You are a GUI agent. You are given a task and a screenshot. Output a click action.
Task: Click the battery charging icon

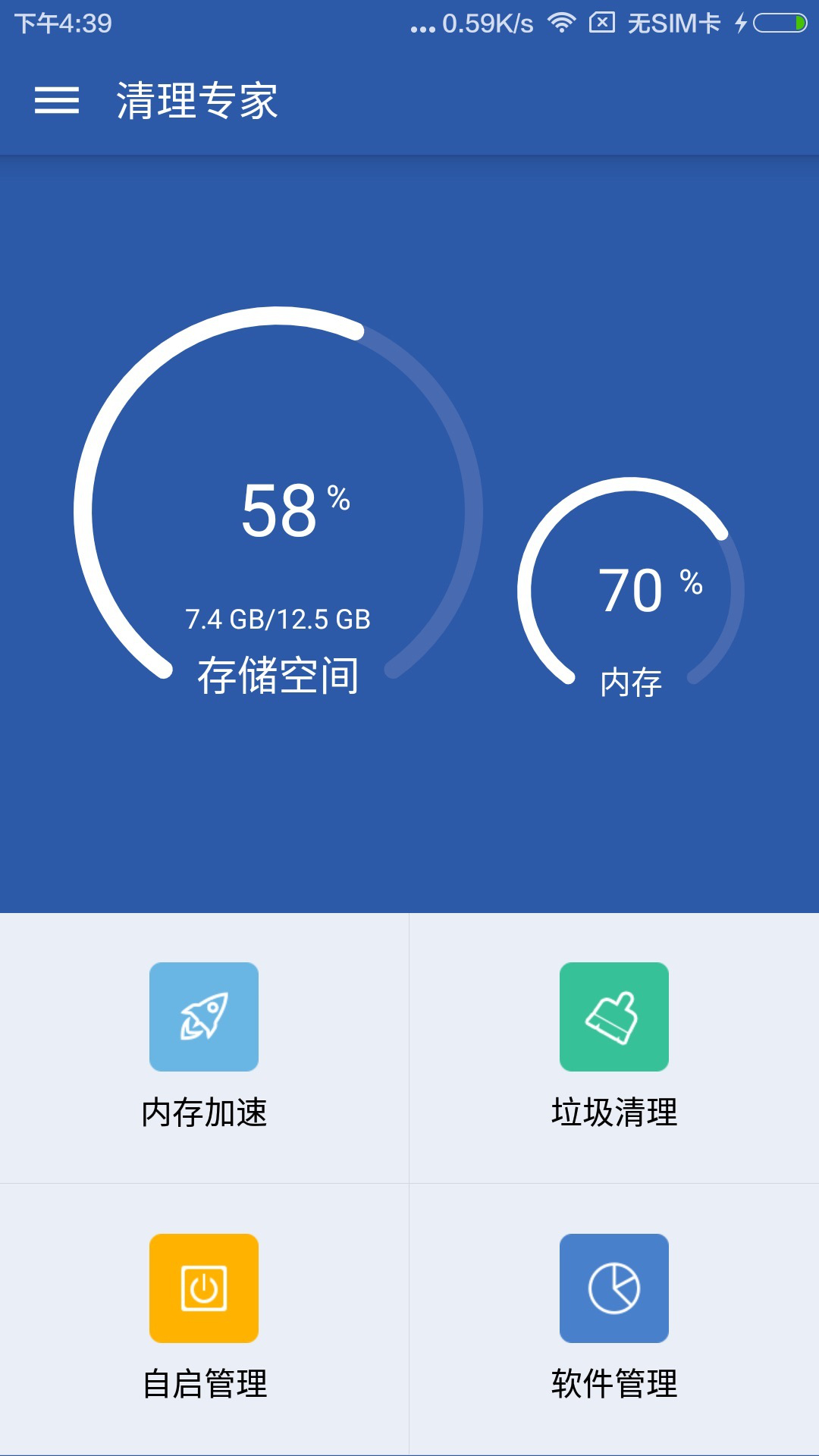point(775,23)
